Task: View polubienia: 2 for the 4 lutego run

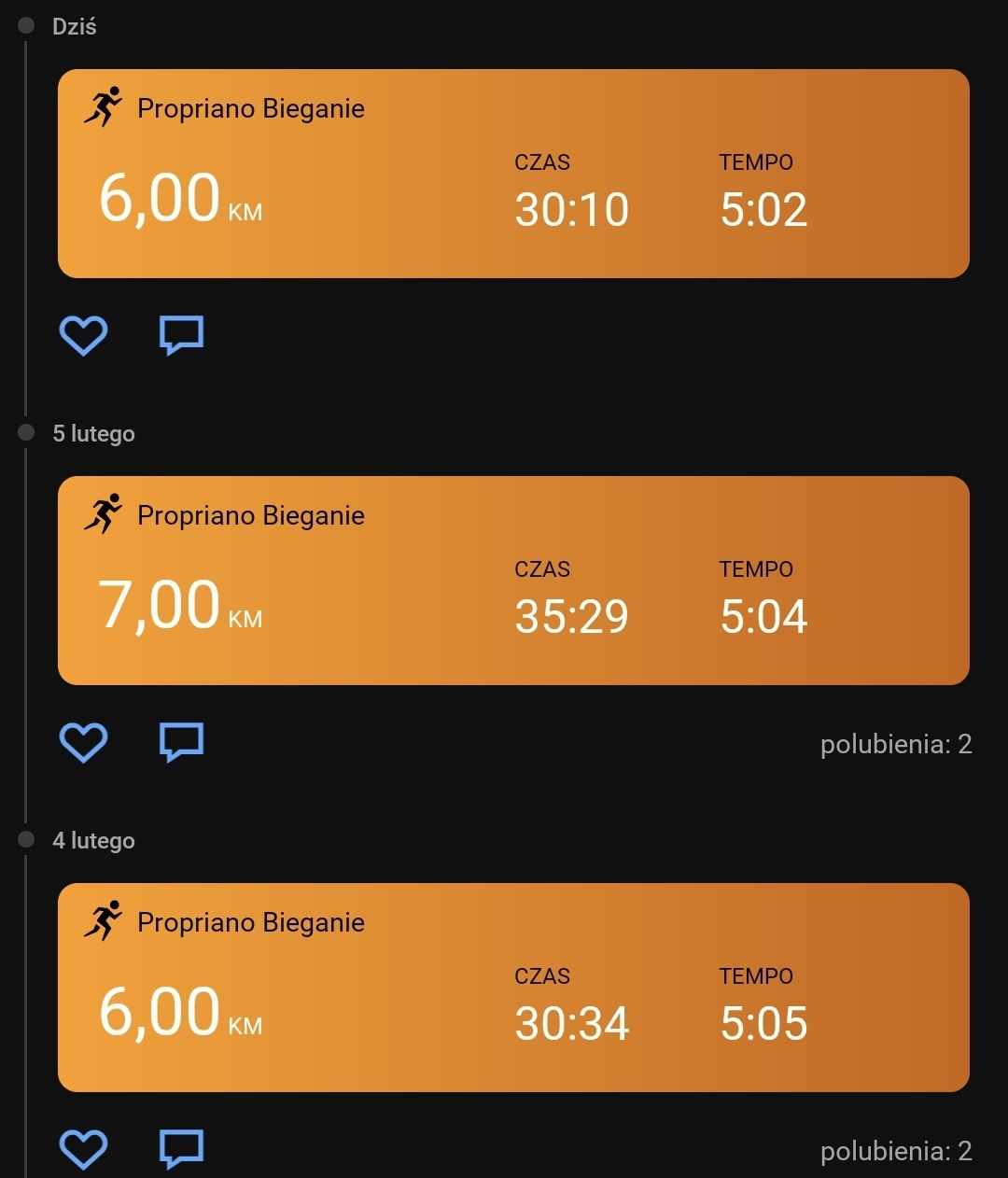Action: (x=895, y=1151)
